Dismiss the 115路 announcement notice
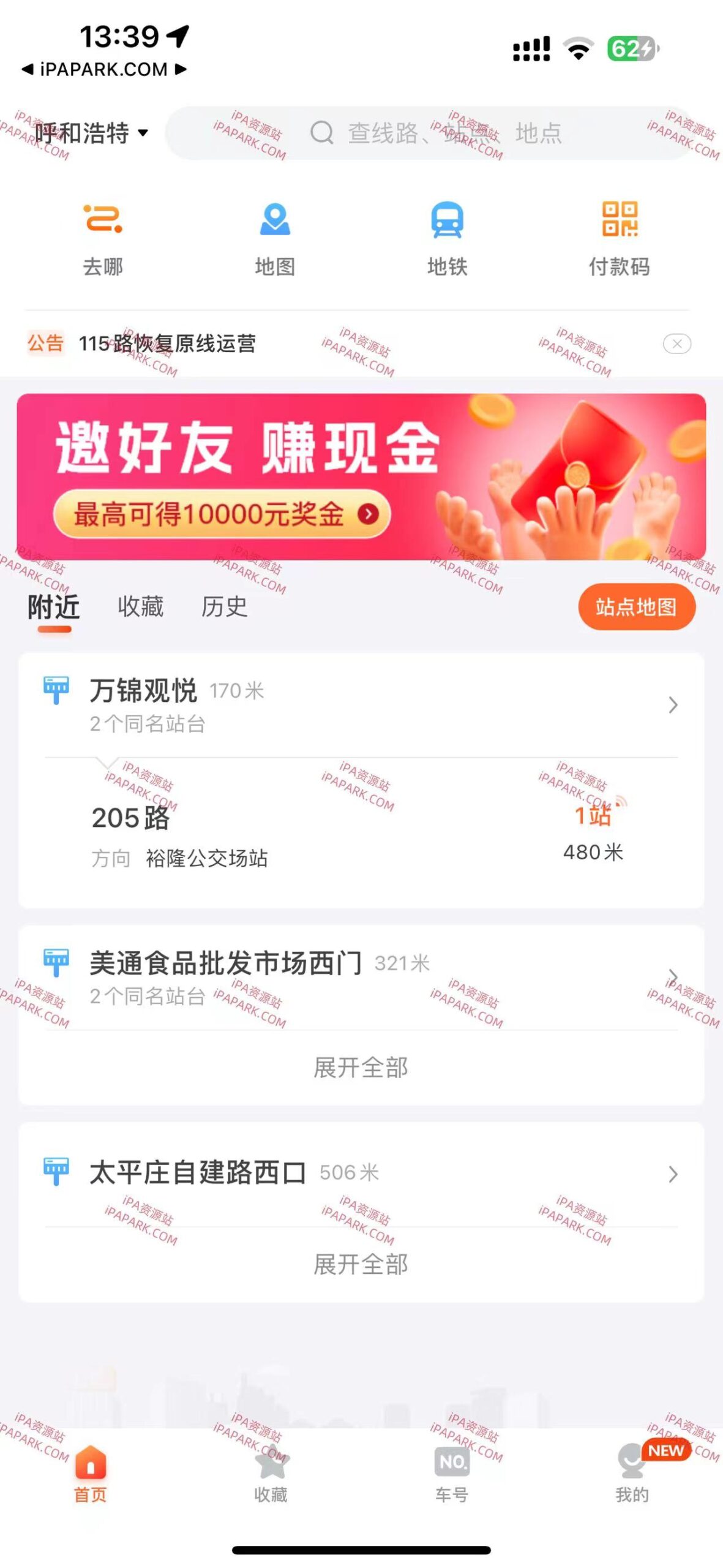Image resolution: width=723 pixels, height=1568 pixels. tap(676, 344)
